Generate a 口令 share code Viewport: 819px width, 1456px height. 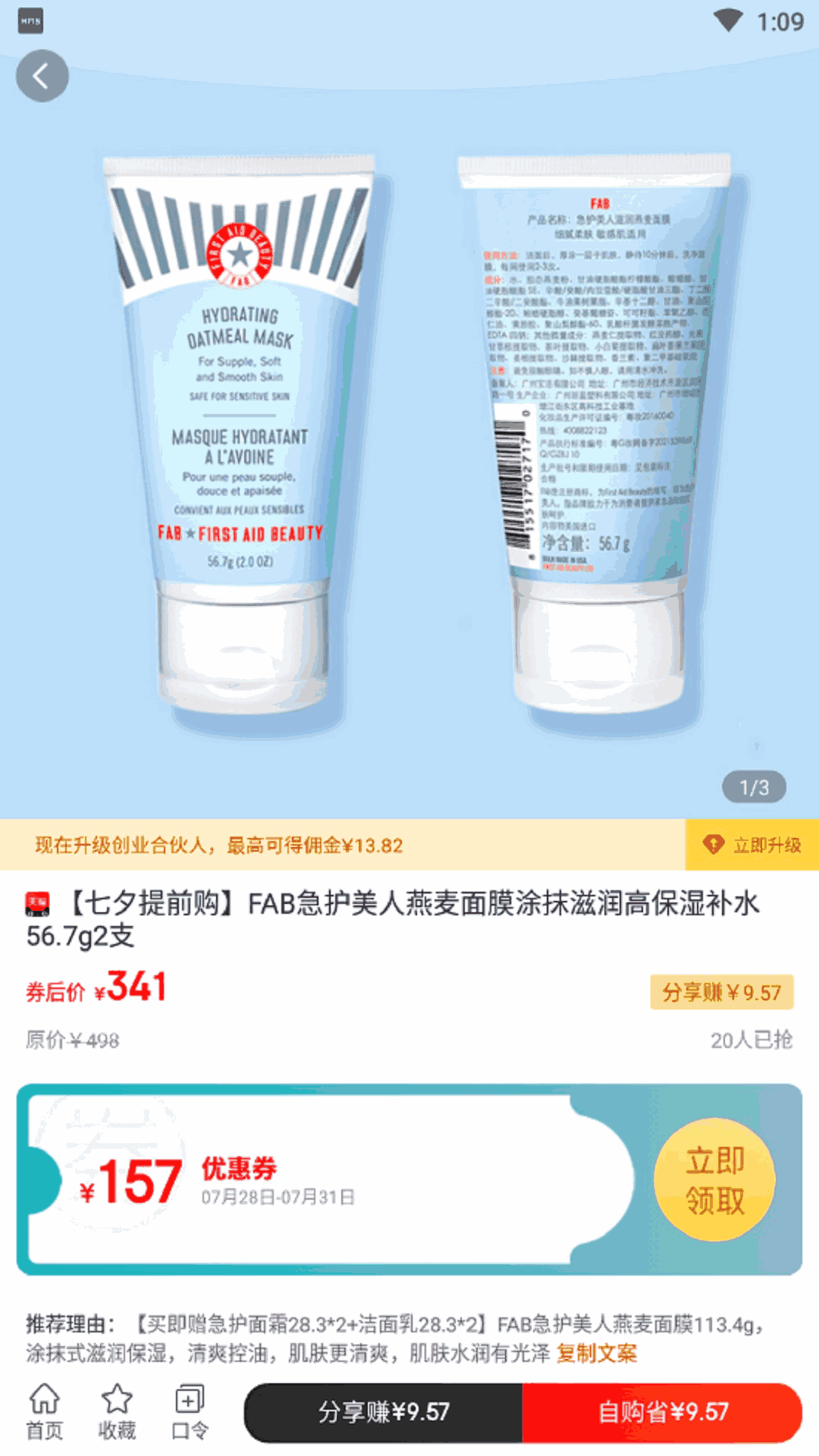pos(190,1412)
